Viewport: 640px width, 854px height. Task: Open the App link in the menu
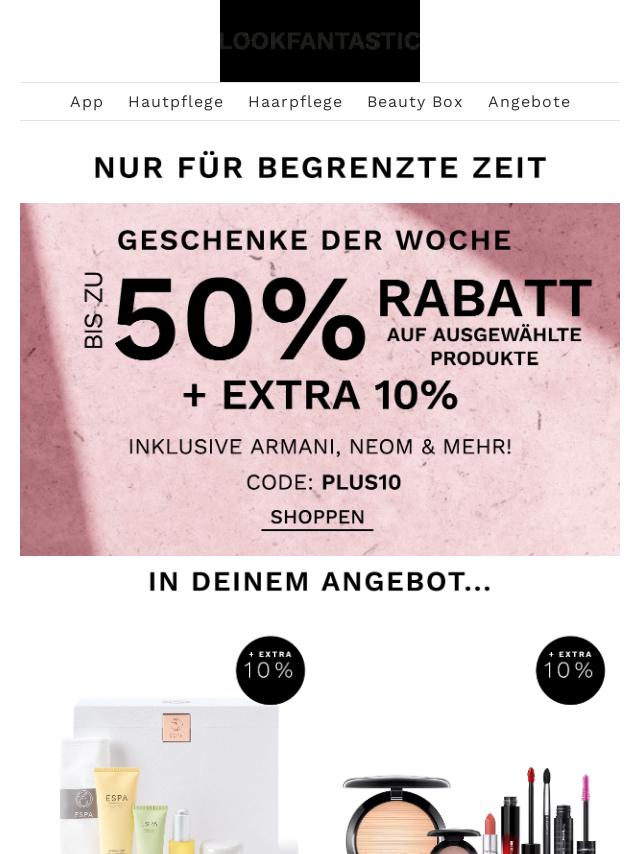(x=87, y=102)
